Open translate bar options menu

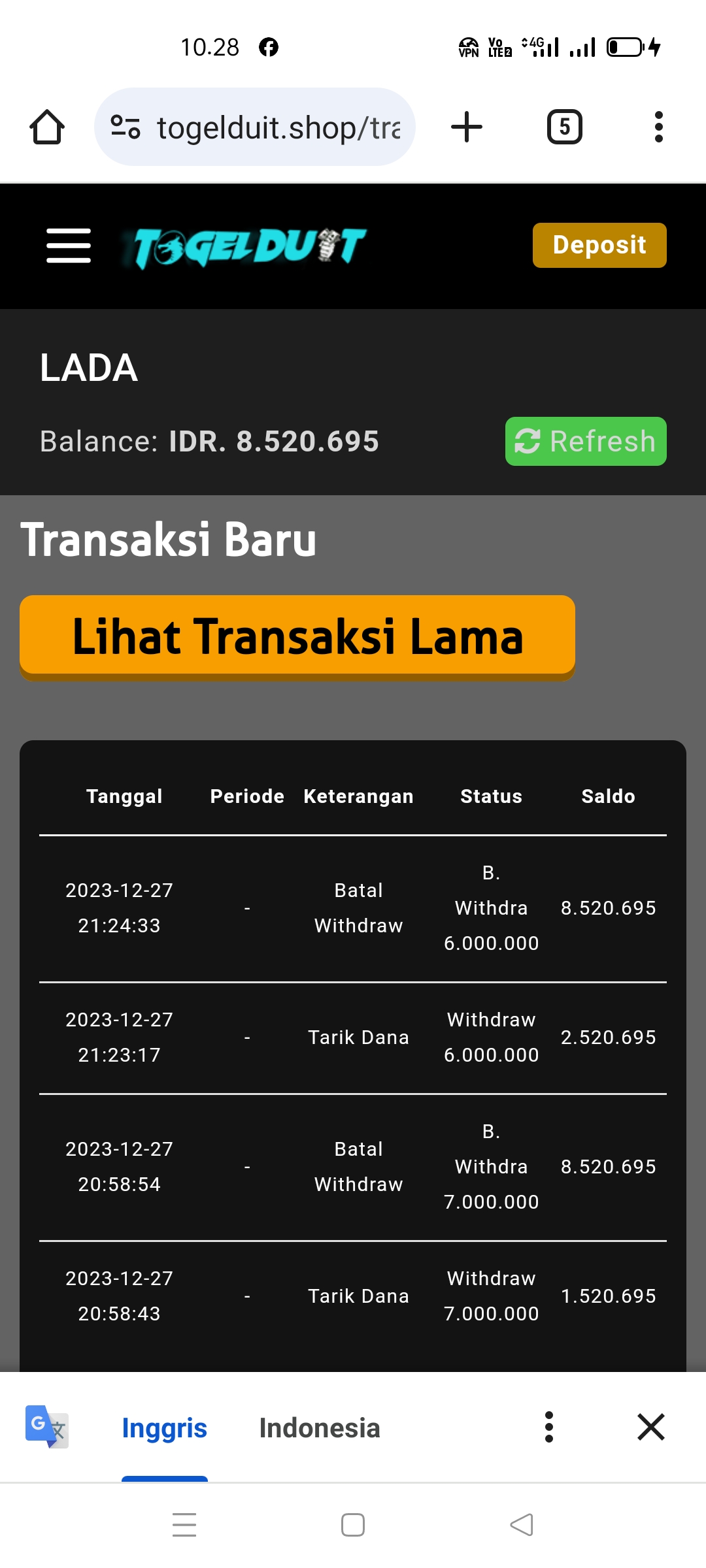click(x=549, y=1427)
